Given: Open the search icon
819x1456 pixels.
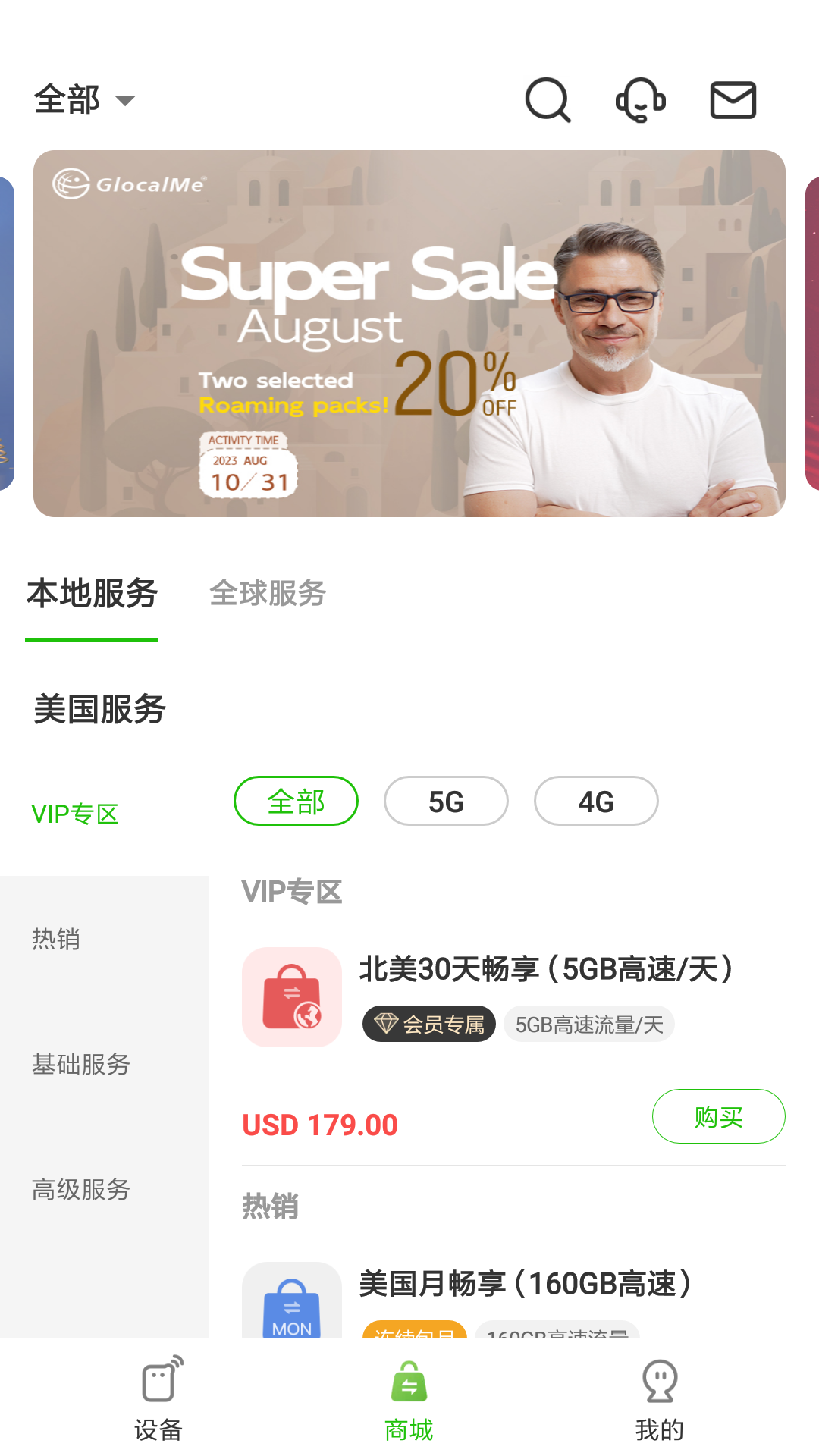Looking at the screenshot, I should [548, 99].
